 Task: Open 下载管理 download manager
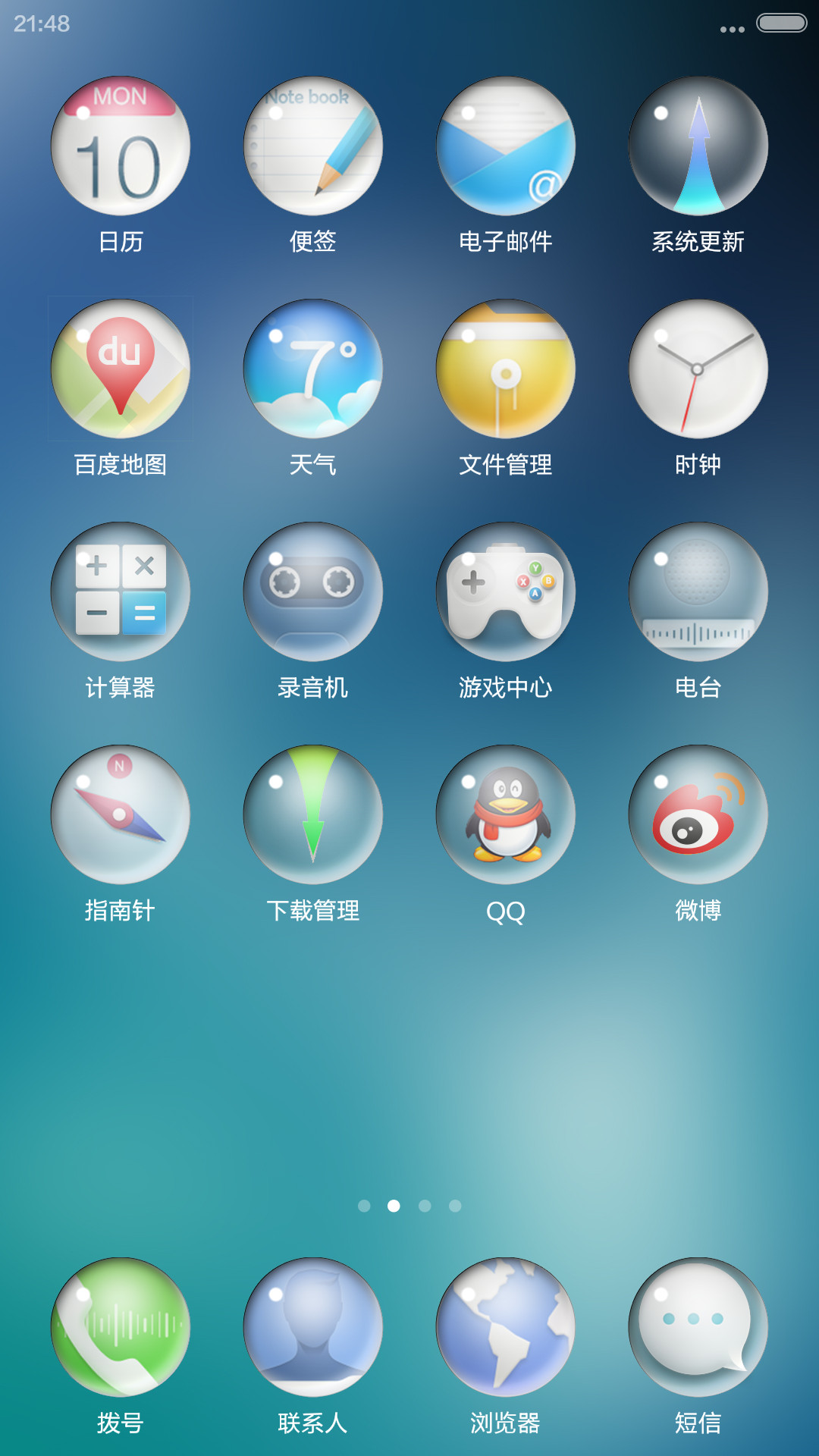[313, 814]
